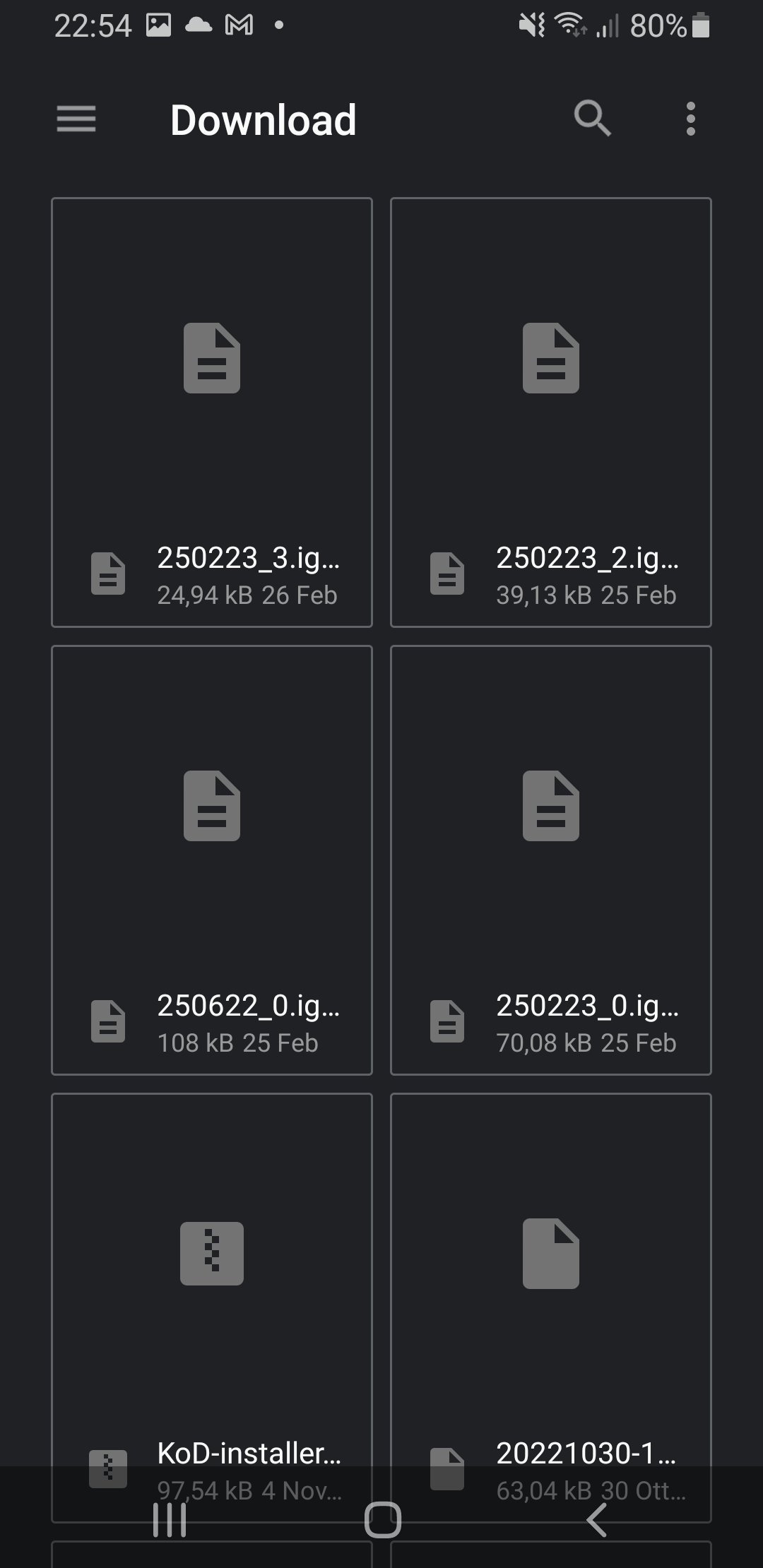Go back using system back button
This screenshot has height=1568, width=763.
pos(597,1520)
